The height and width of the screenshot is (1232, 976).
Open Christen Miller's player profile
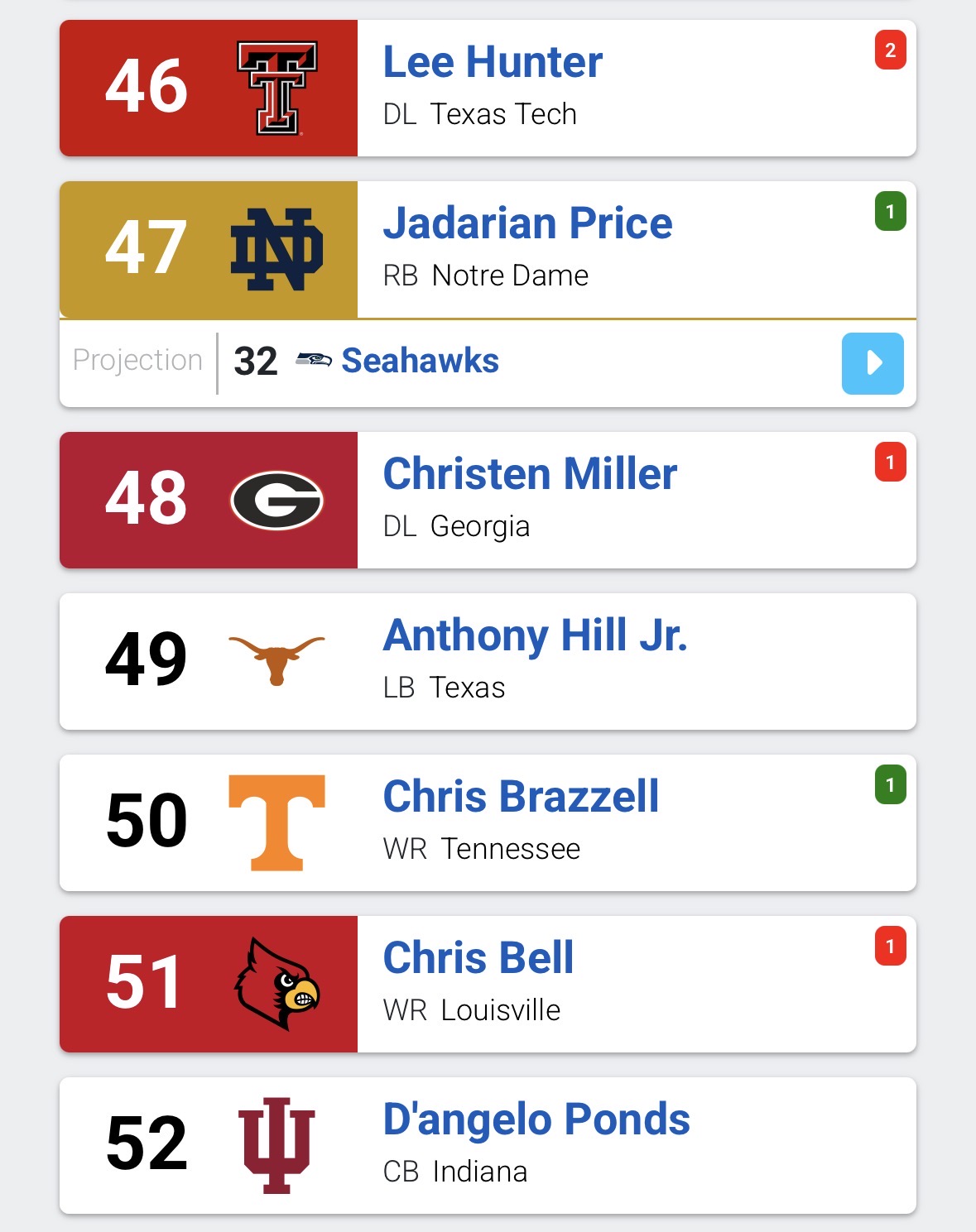pyautogui.click(x=530, y=475)
